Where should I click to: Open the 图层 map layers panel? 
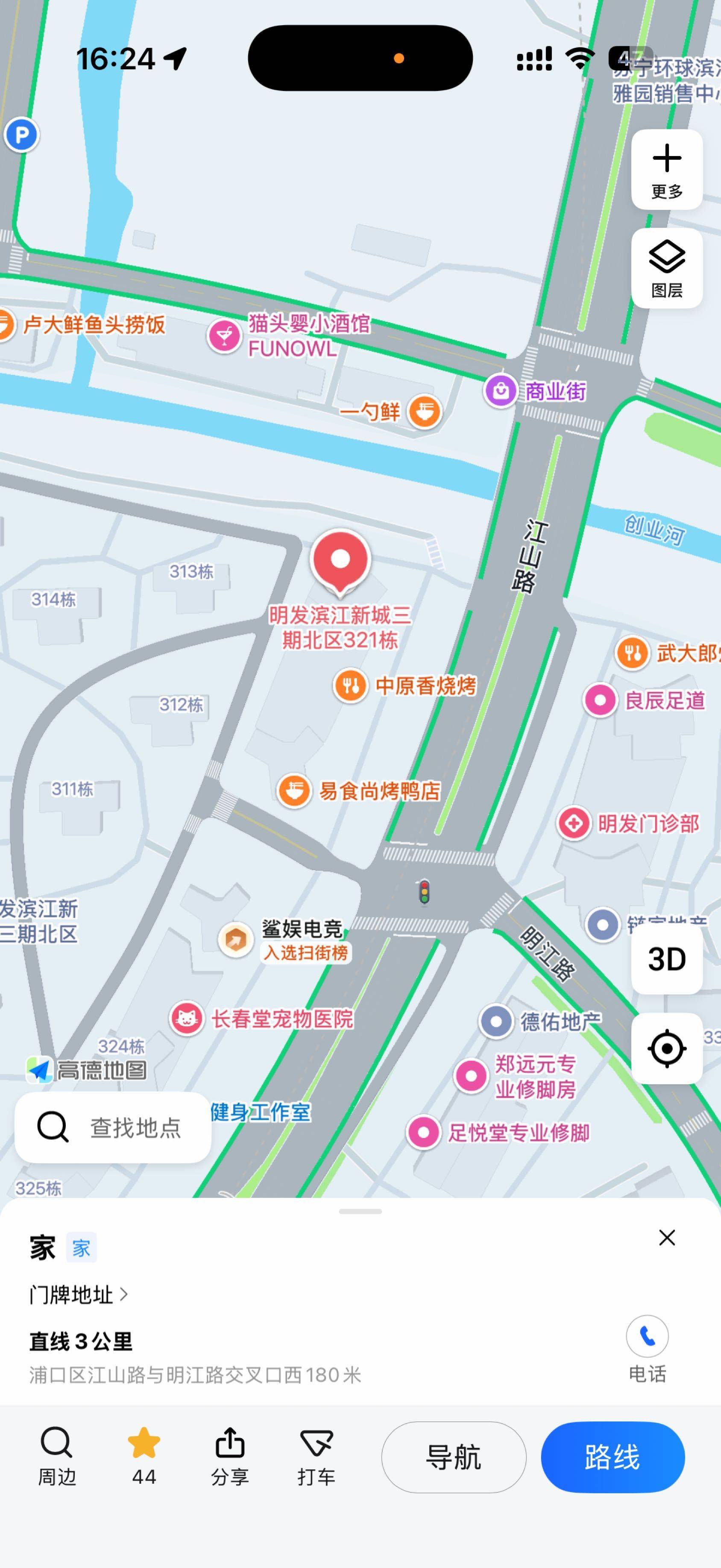667,268
